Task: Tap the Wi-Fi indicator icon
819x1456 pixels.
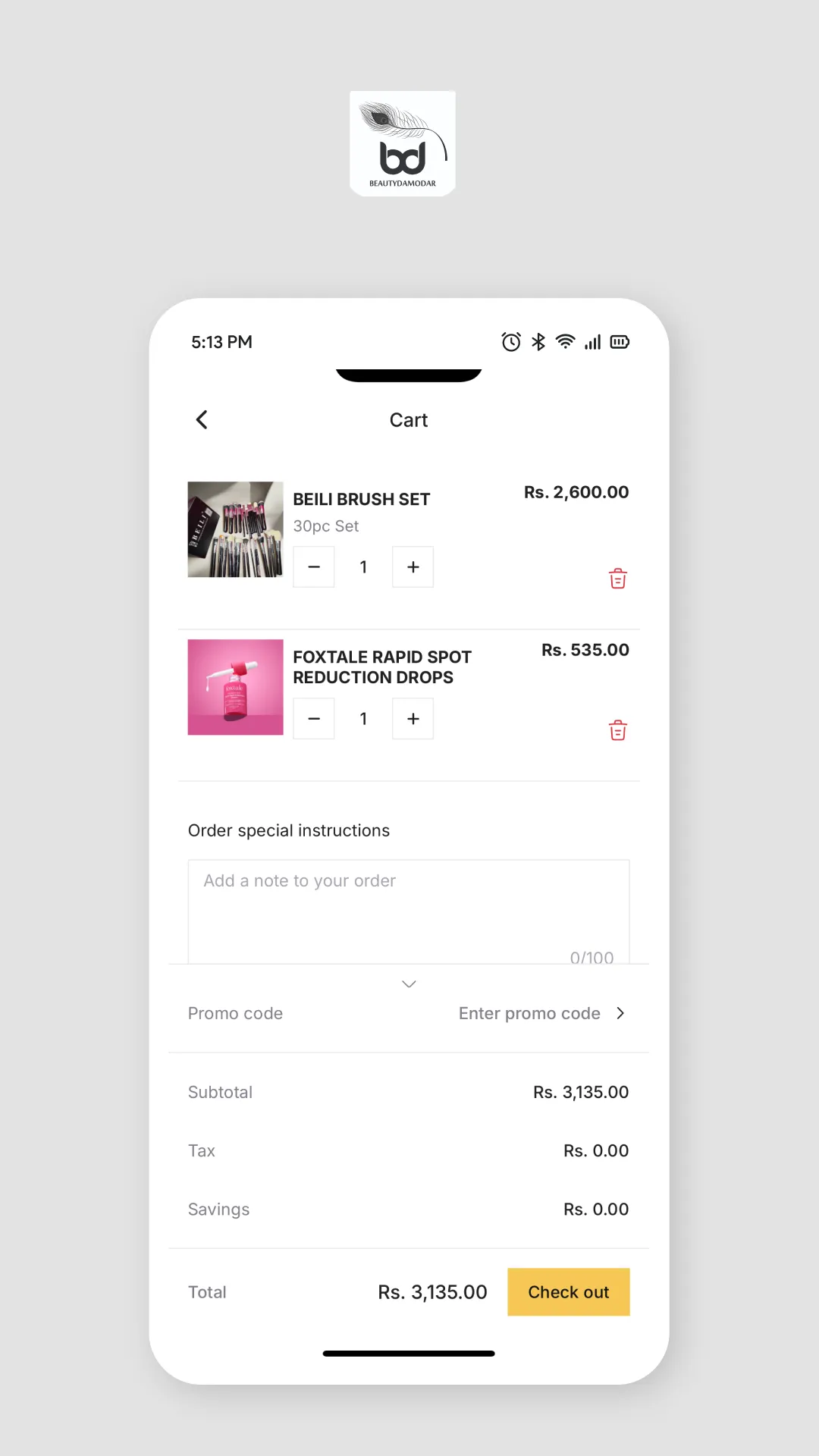Action: click(565, 342)
